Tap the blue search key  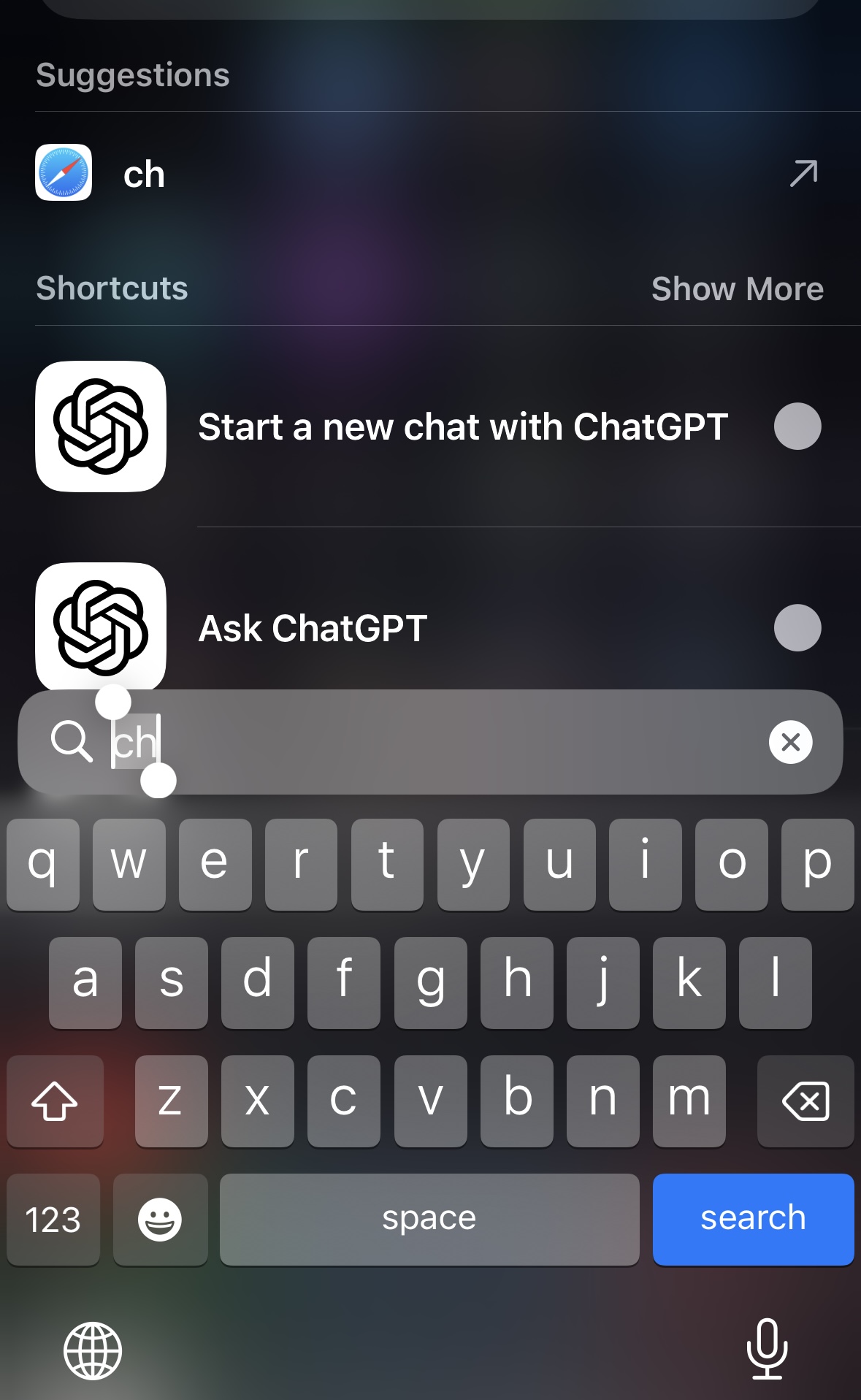pyautogui.click(x=753, y=1219)
